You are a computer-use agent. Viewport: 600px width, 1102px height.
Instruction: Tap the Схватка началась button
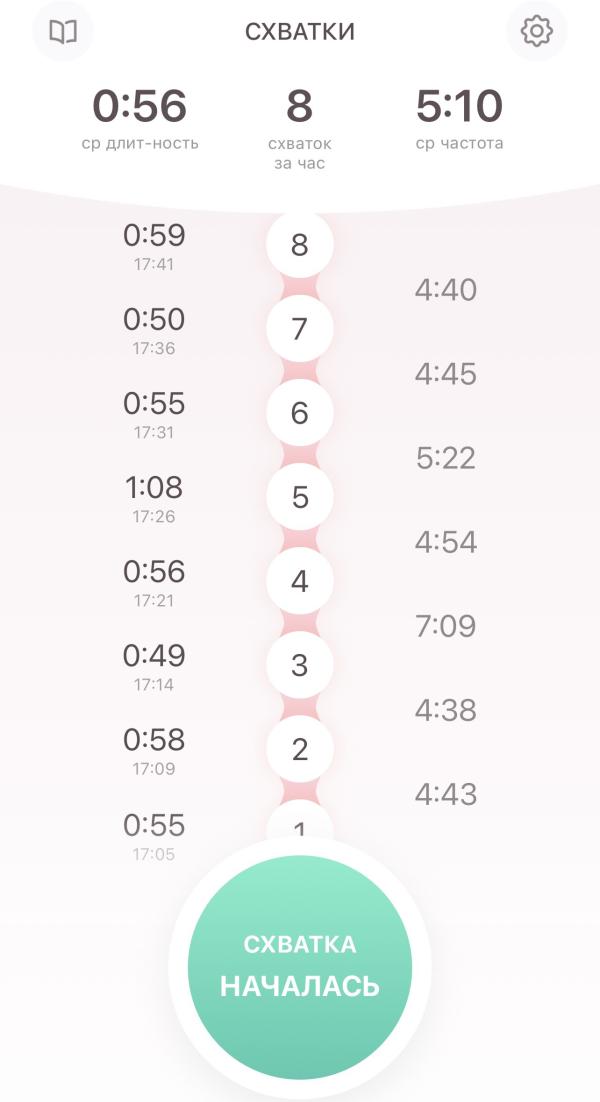tap(300, 966)
